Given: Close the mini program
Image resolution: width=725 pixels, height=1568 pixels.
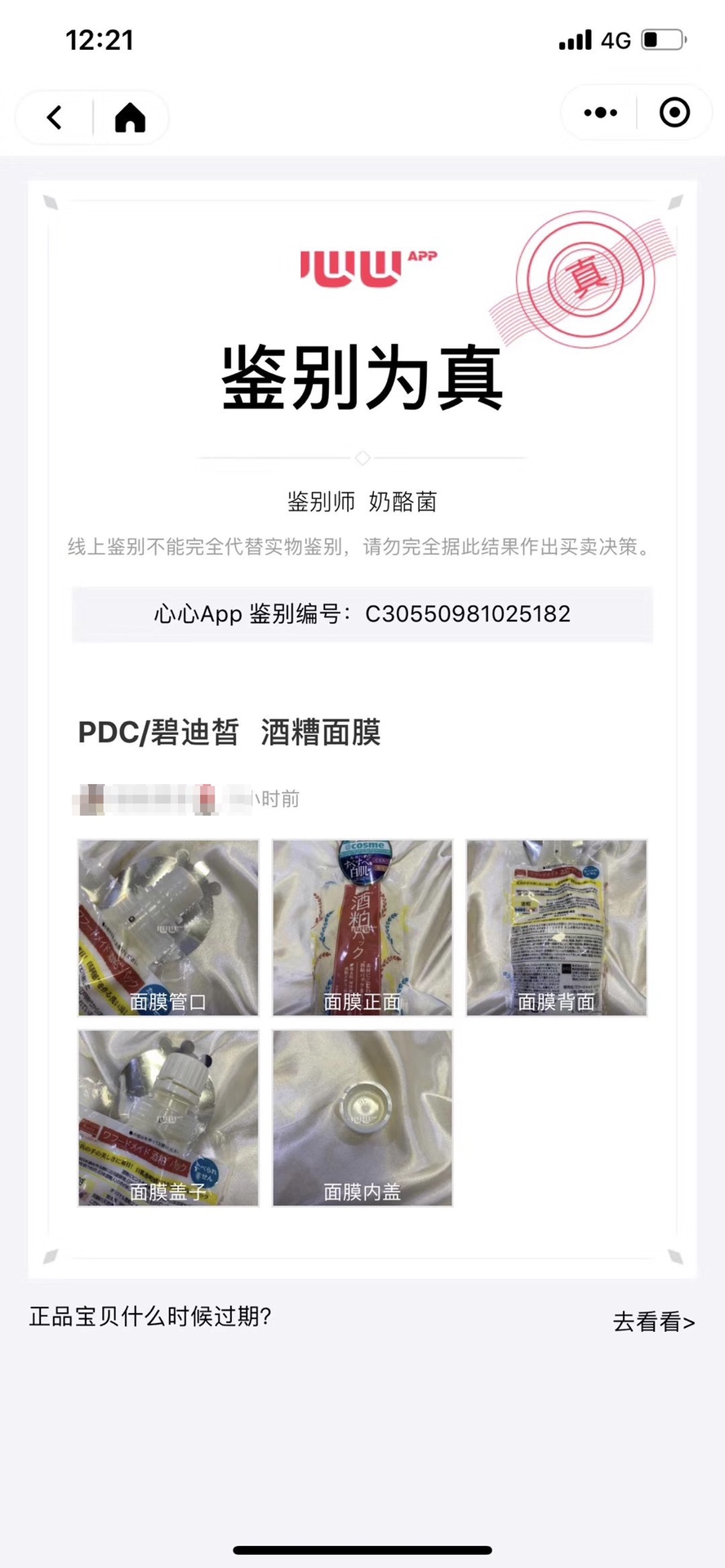Looking at the screenshot, I should 674,113.
